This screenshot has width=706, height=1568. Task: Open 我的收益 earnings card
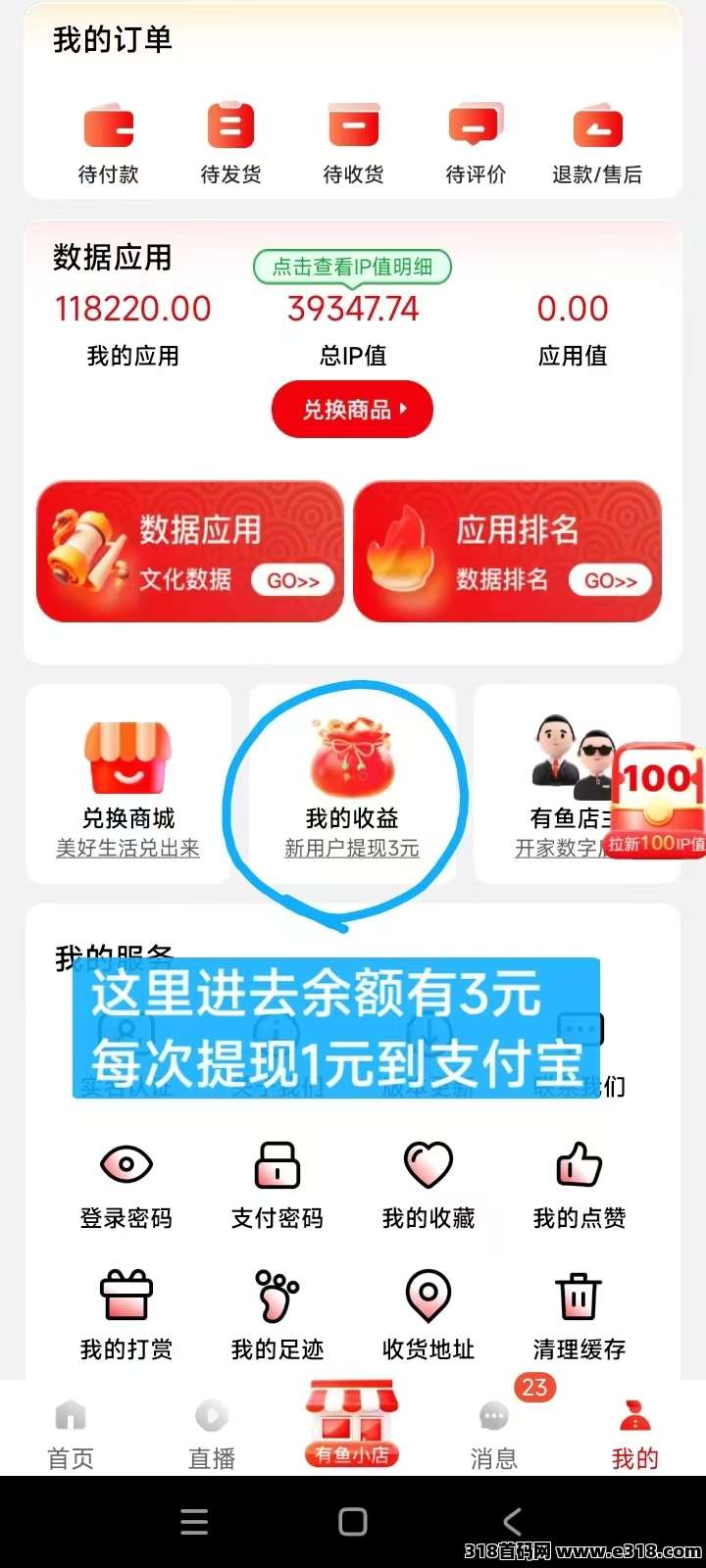[352, 786]
